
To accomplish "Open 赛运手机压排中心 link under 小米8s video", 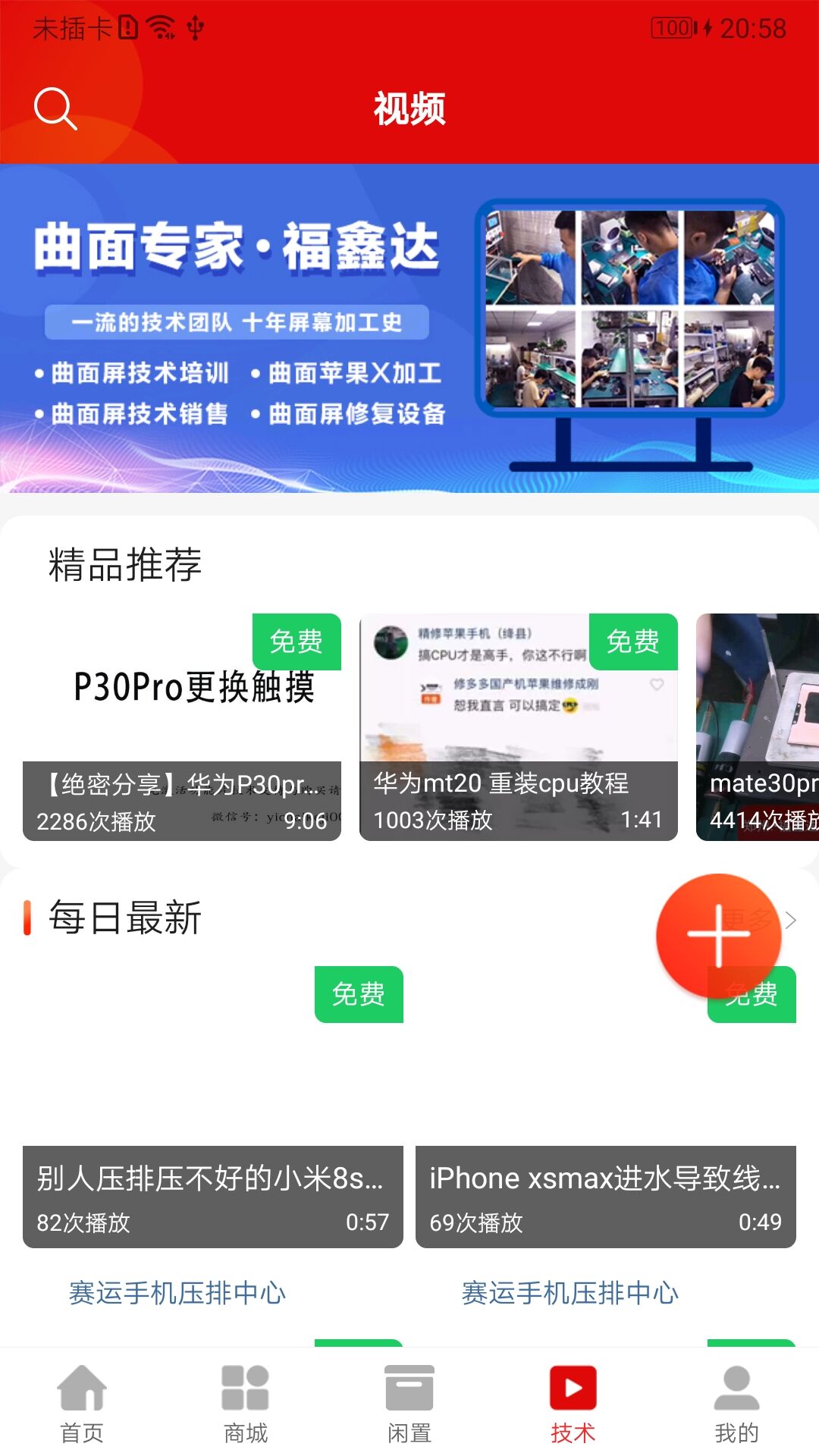I will point(177,1293).
